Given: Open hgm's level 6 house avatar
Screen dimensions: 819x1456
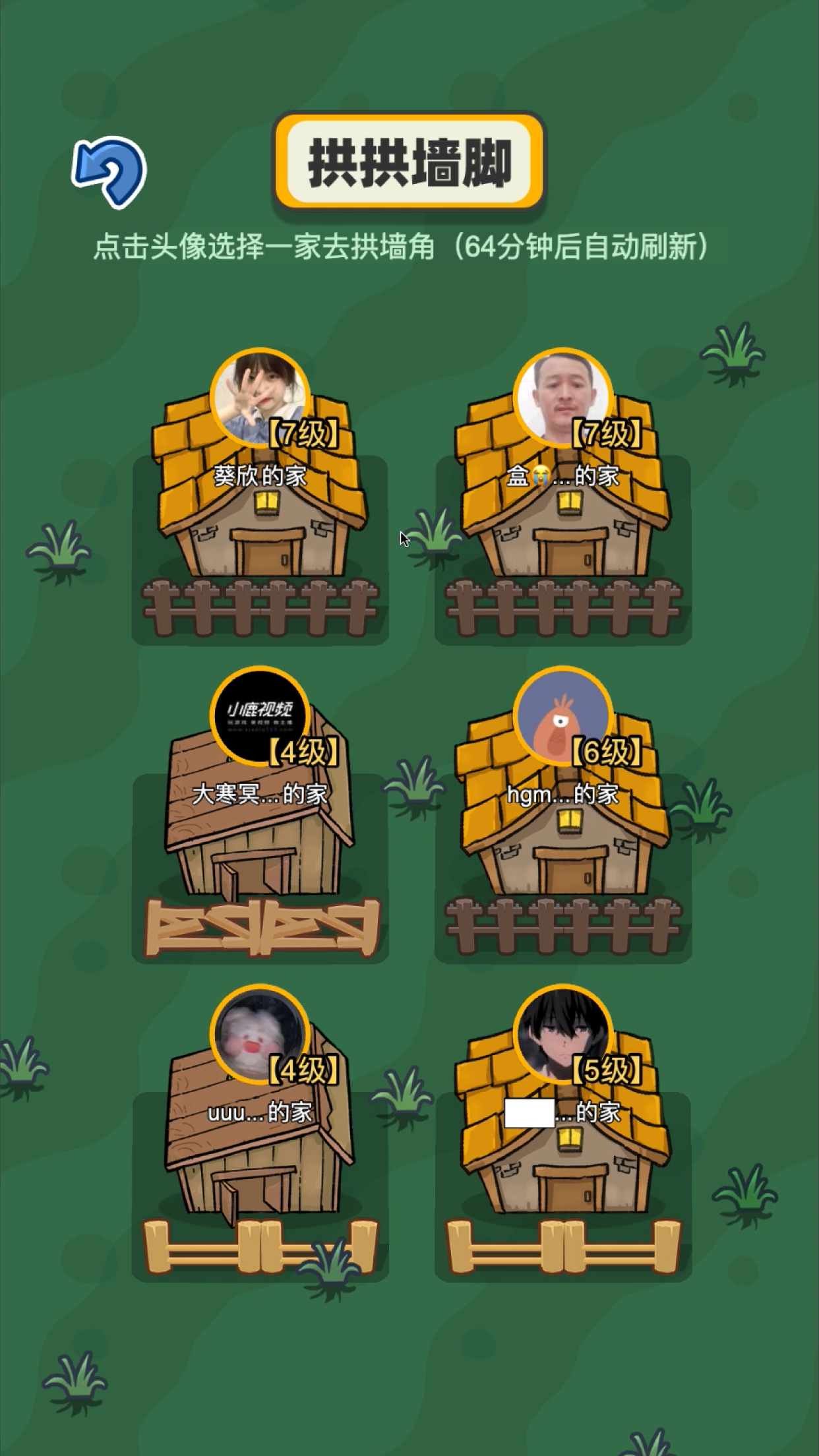Looking at the screenshot, I should point(562,716).
